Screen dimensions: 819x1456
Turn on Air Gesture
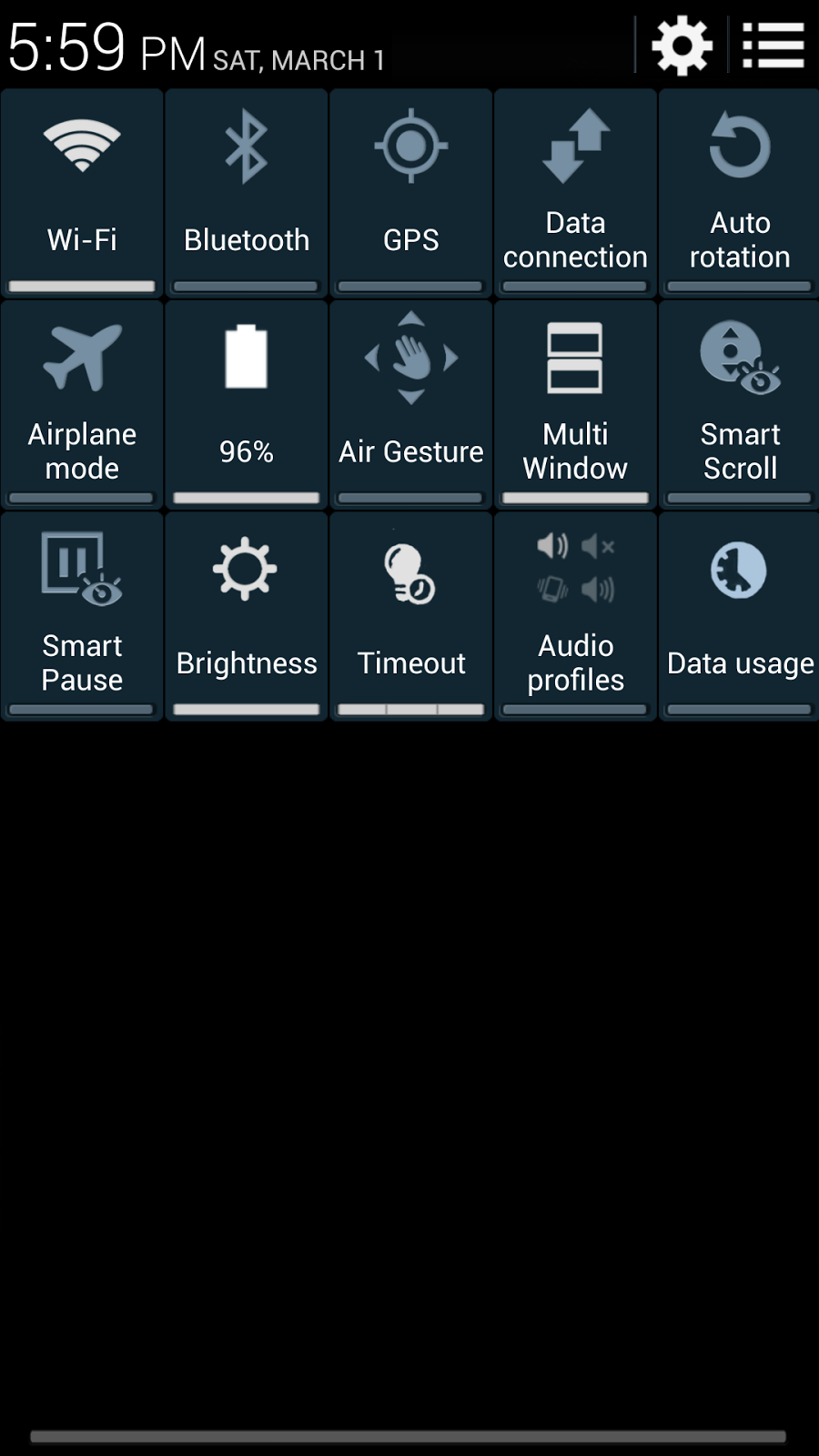411,404
